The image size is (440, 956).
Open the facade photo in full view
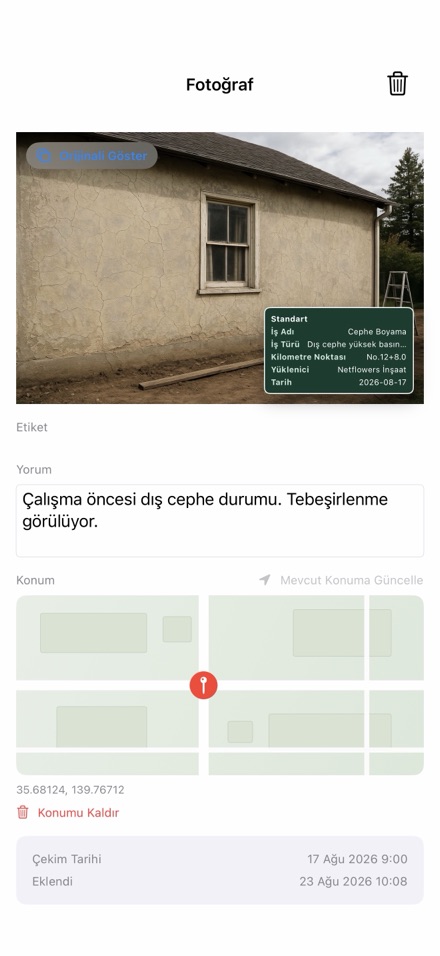coord(220,268)
